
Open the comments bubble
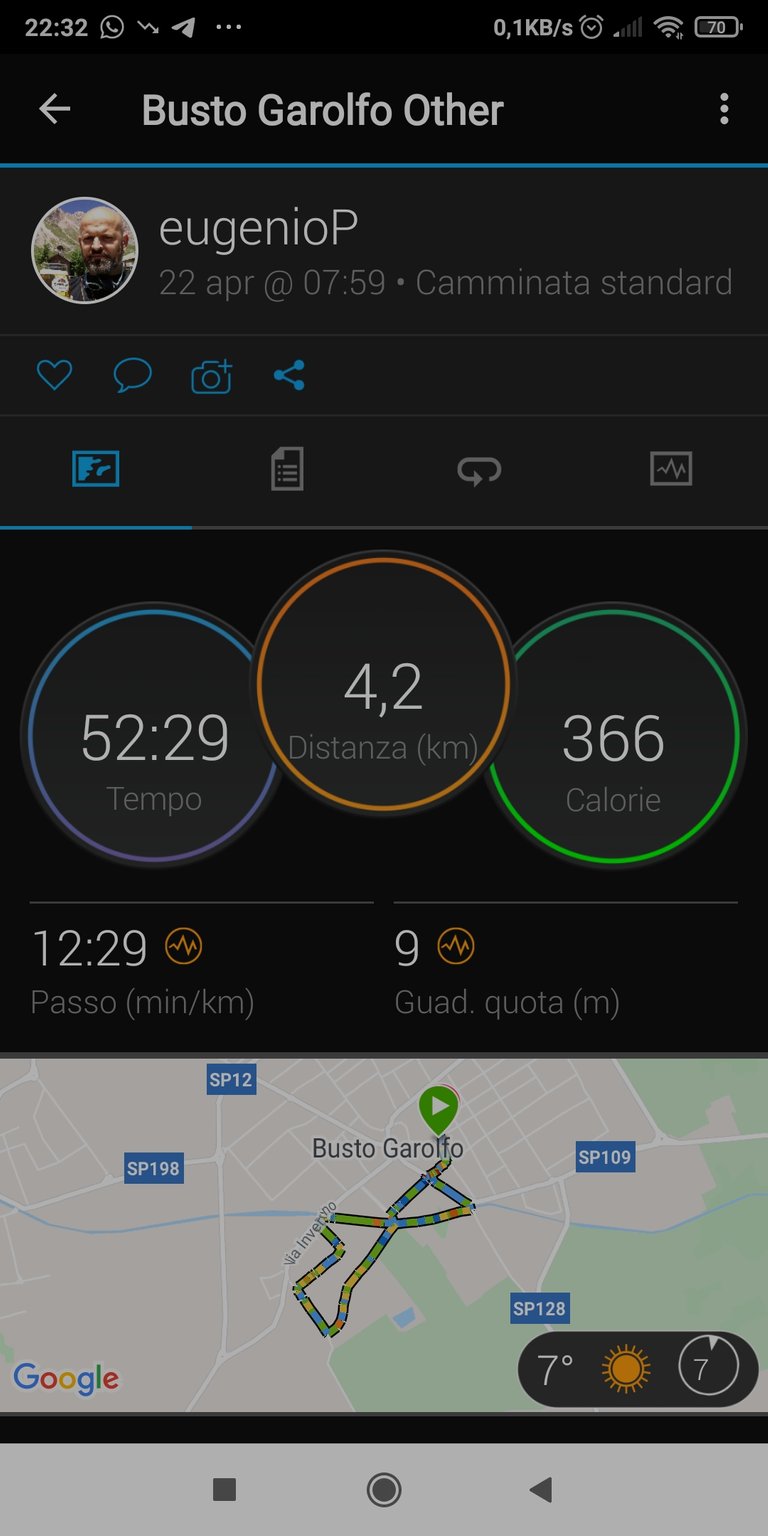pos(132,376)
